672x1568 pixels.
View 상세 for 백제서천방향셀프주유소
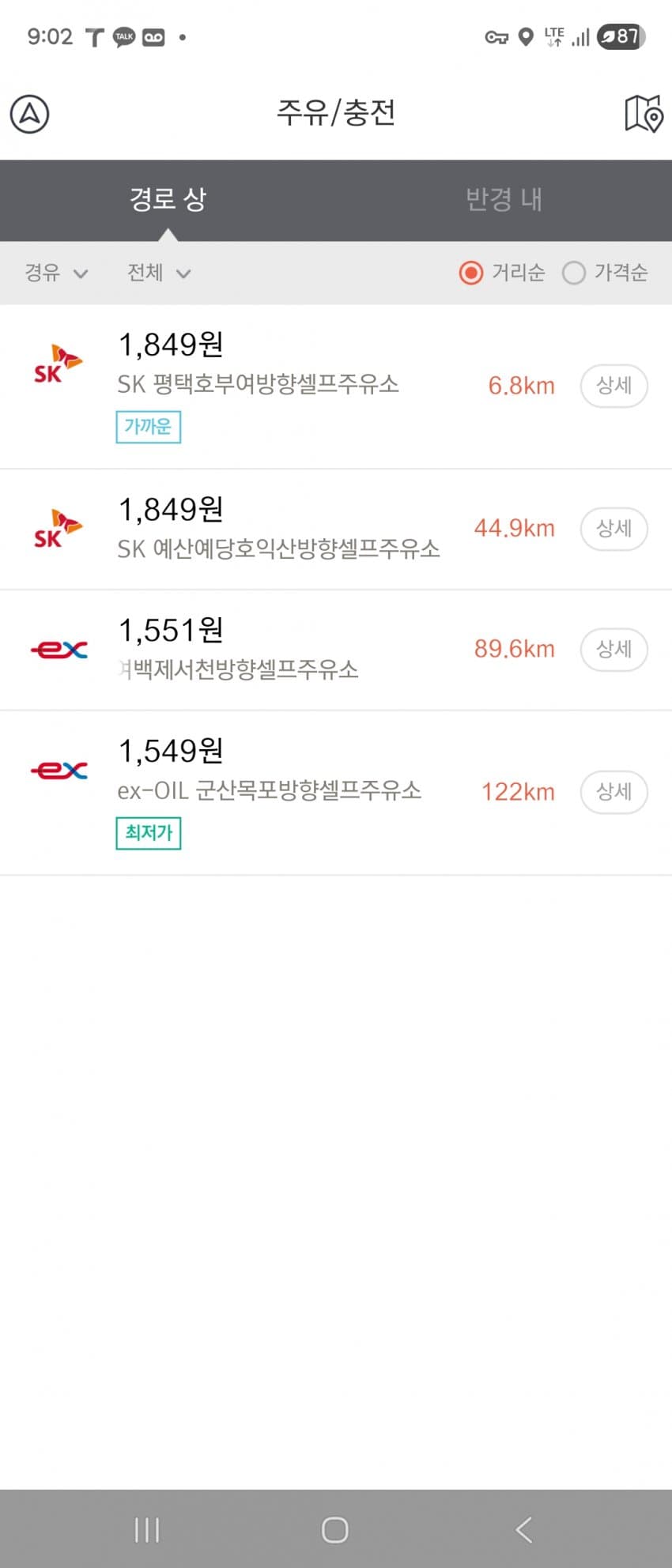[x=613, y=649]
